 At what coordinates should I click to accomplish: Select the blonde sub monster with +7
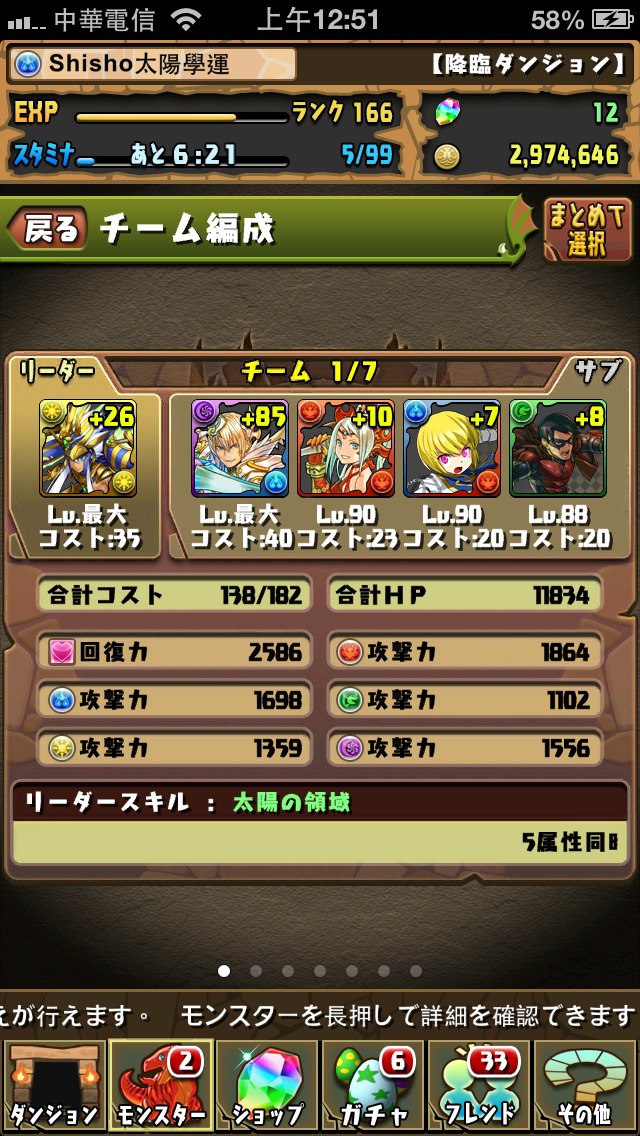coord(452,448)
